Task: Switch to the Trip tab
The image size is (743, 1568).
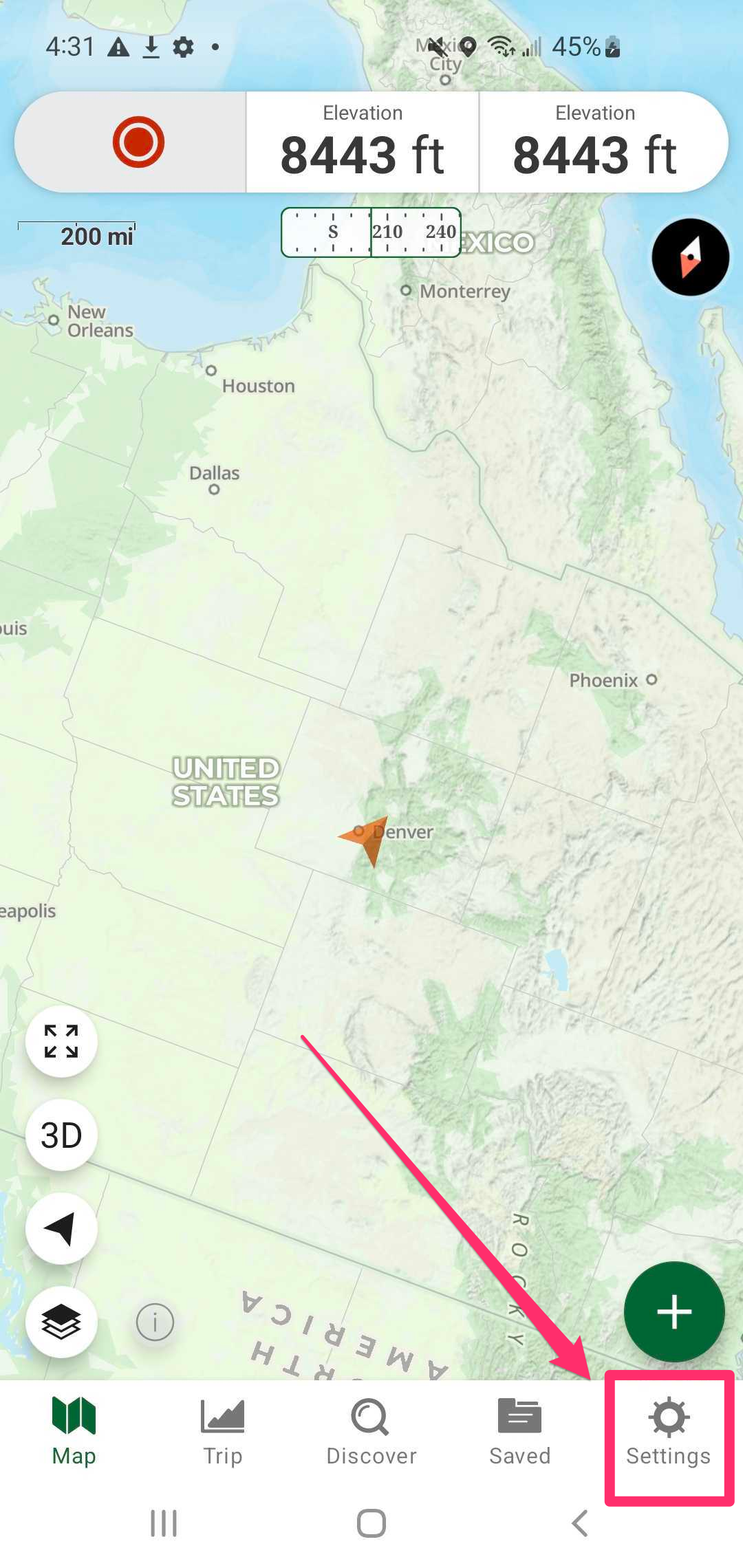Action: tap(222, 1432)
